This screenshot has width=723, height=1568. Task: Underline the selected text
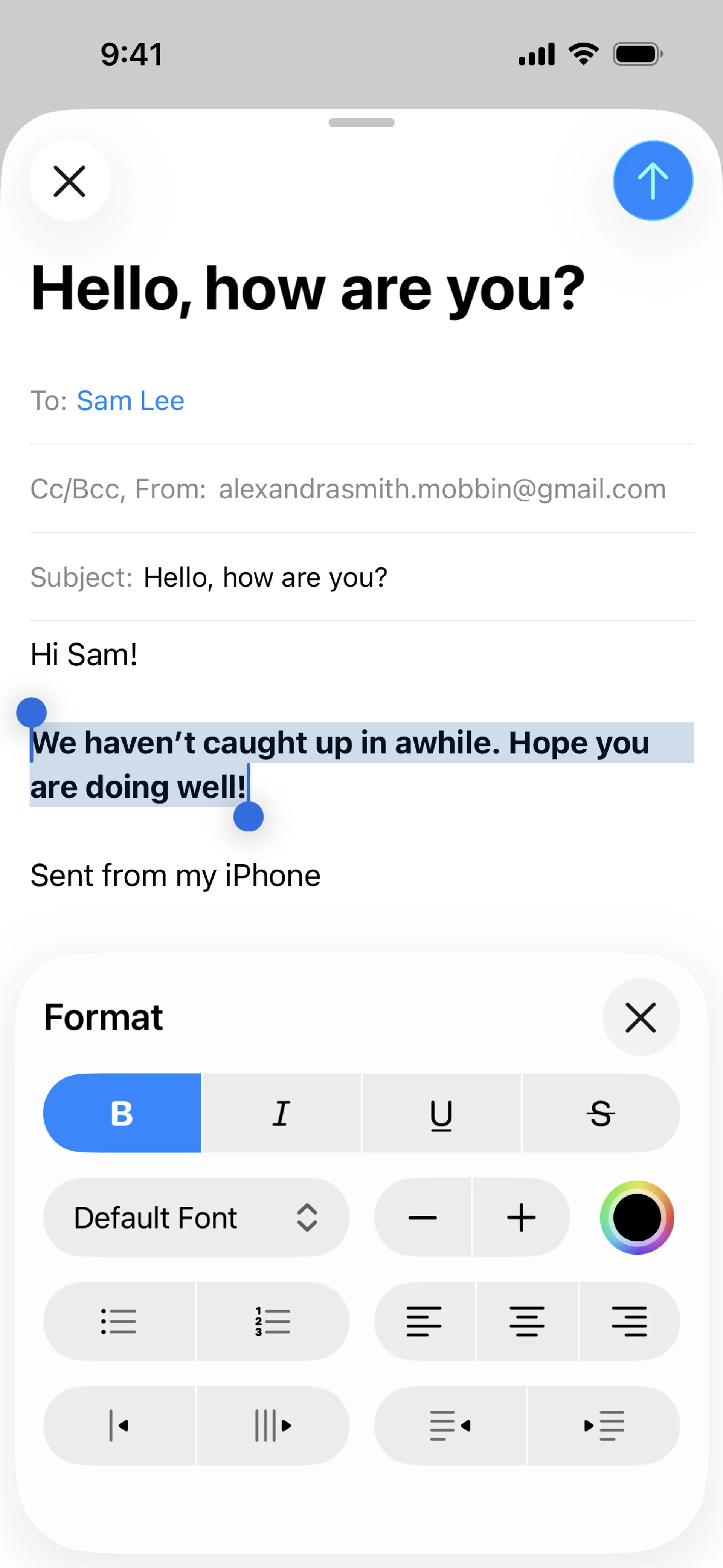click(441, 1113)
